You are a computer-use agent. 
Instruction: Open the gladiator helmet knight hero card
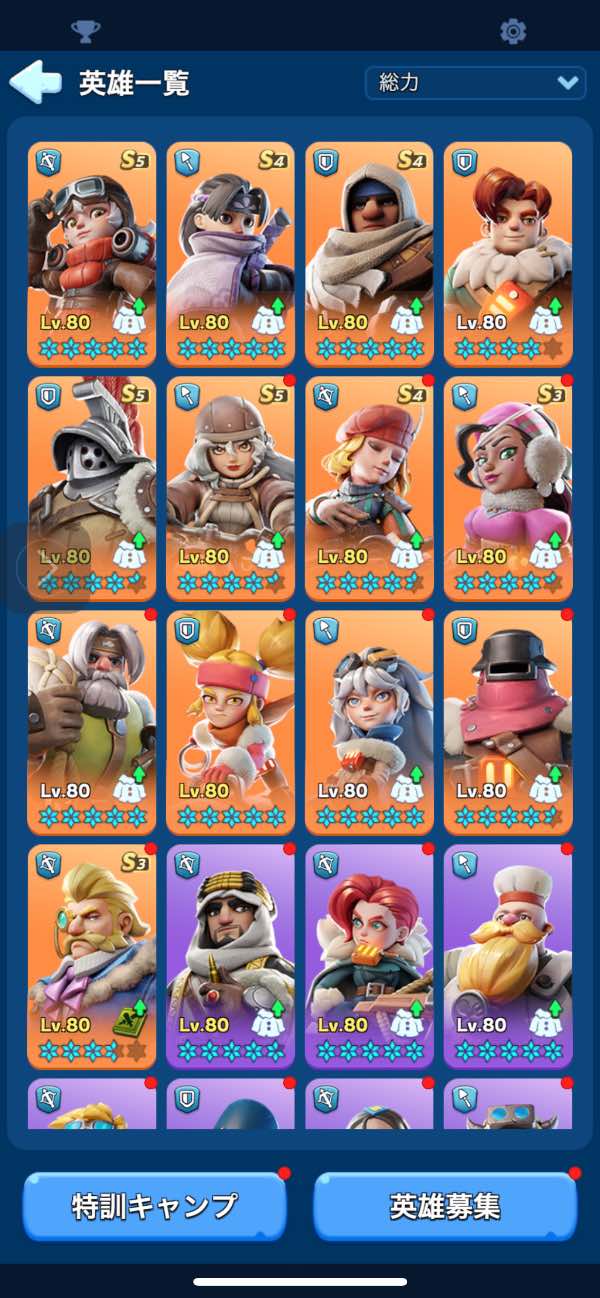click(92, 488)
